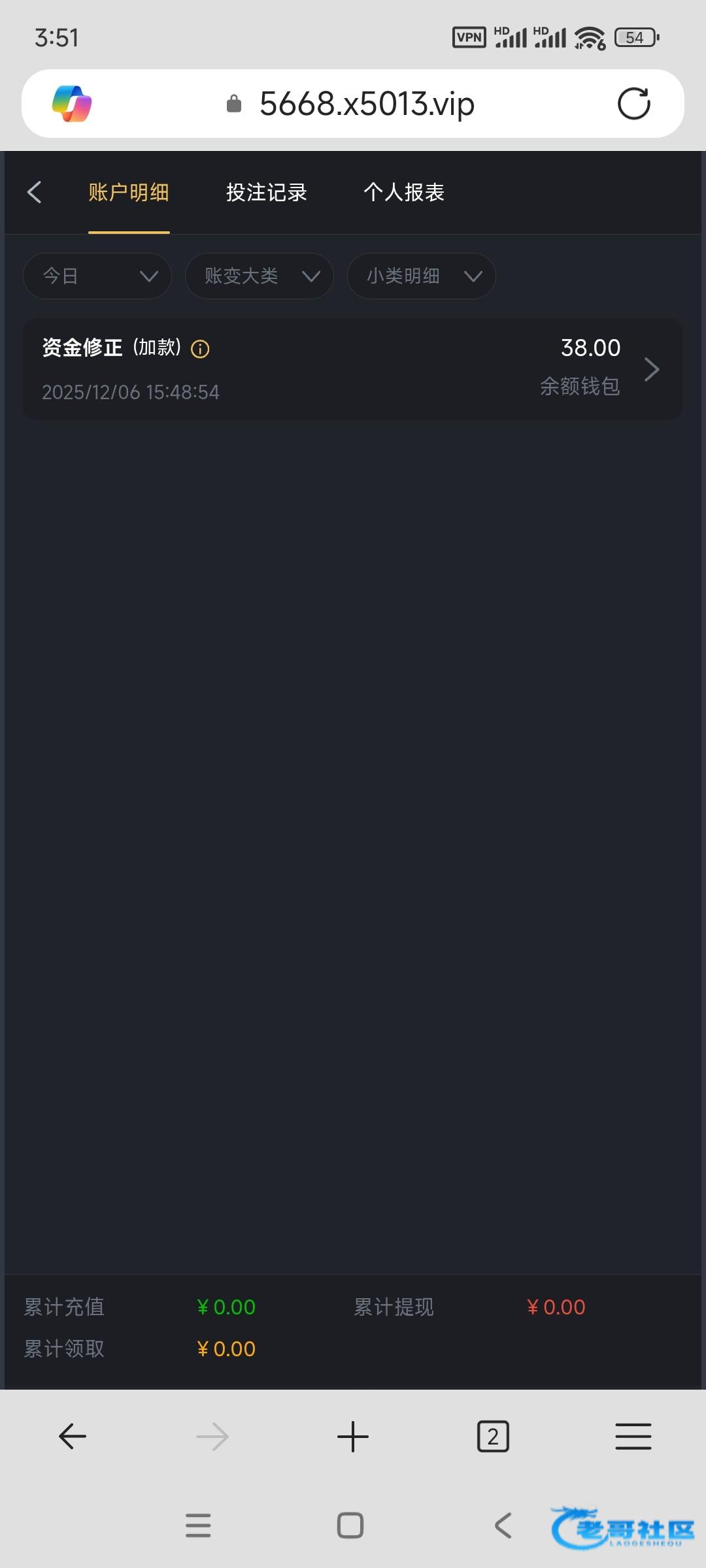Screen dimensions: 706x1568
Task: View the 2 open browser tabs
Action: pyautogui.click(x=493, y=1437)
